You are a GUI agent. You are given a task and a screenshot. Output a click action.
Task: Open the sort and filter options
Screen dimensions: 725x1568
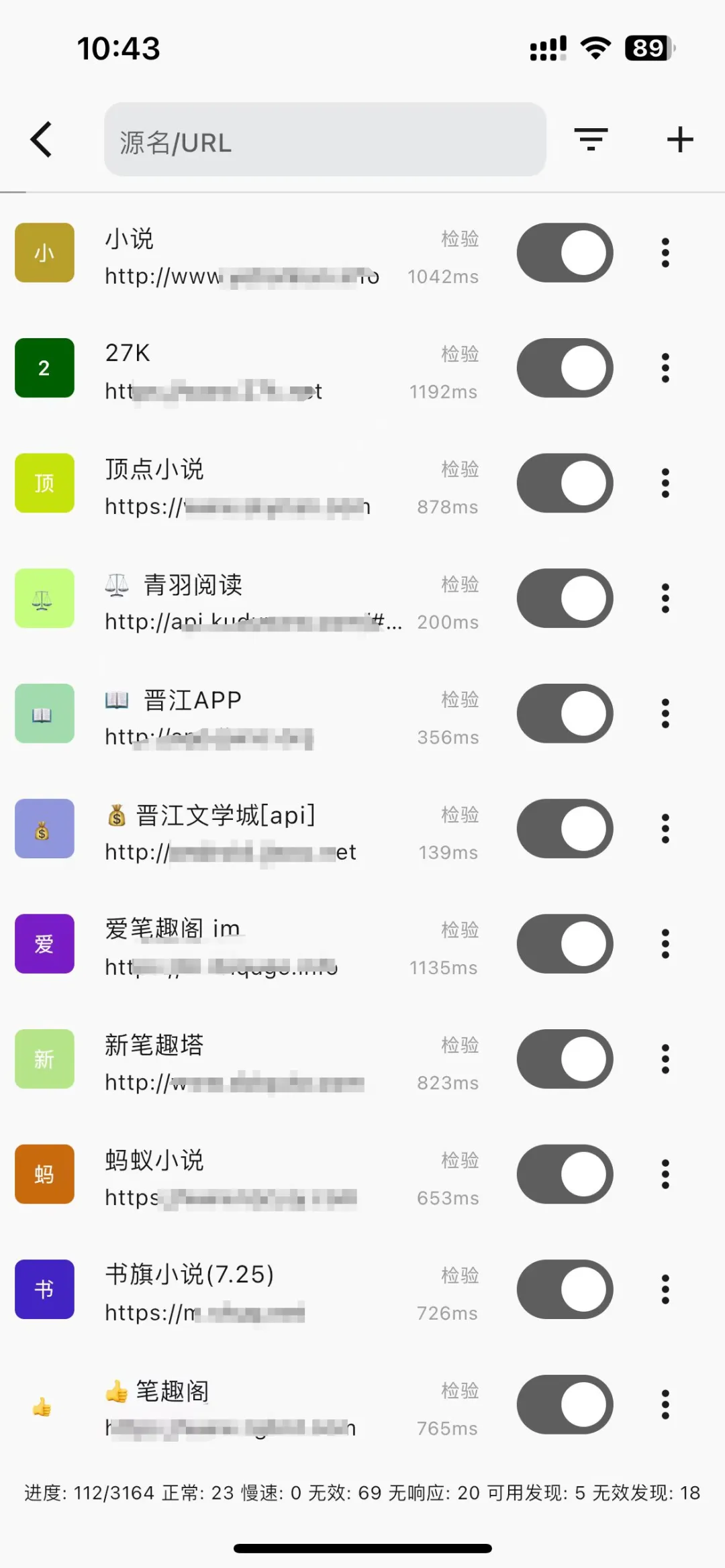pos(591,140)
